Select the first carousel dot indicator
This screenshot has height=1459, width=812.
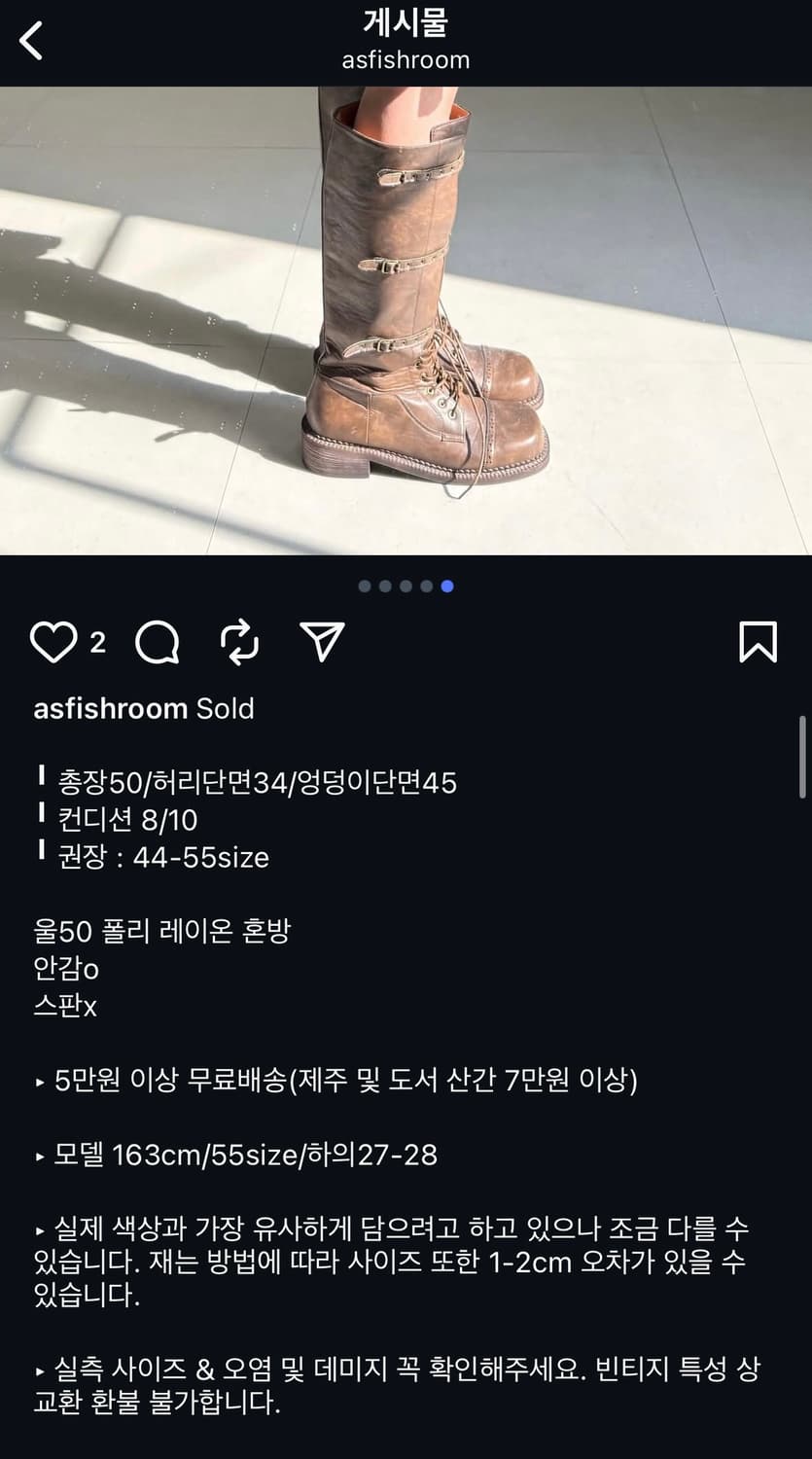click(x=364, y=586)
